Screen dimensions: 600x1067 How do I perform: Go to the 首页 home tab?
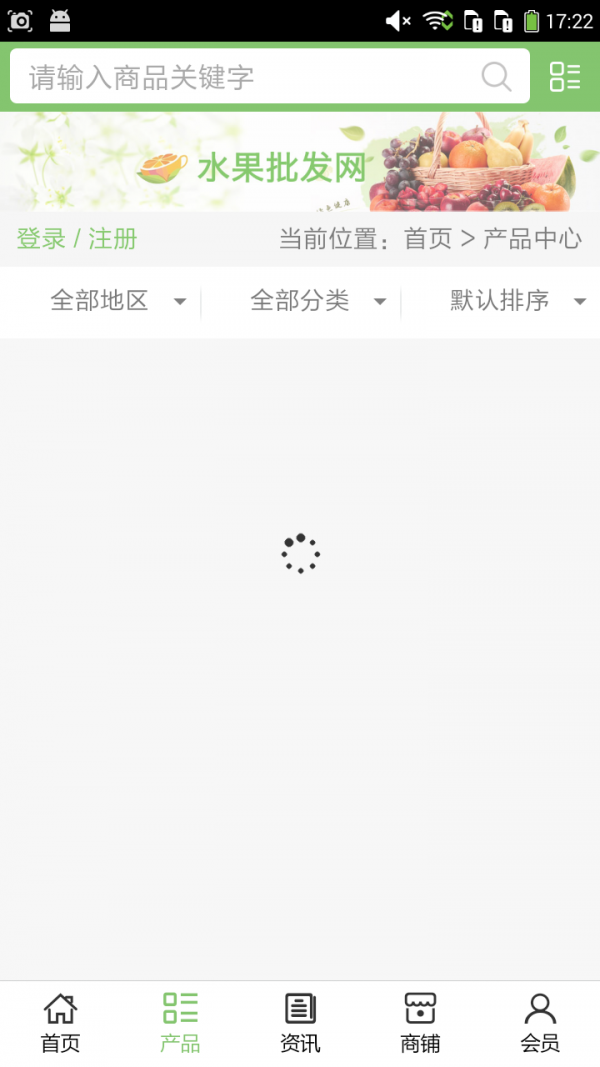pos(60,1022)
